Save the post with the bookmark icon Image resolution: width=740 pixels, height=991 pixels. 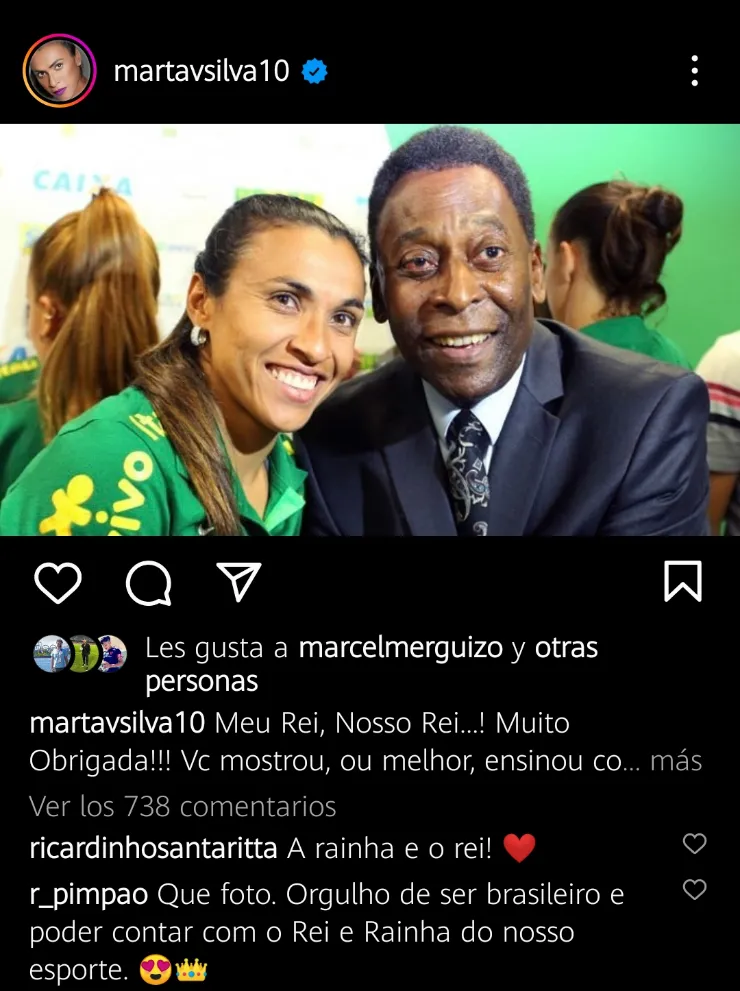[x=683, y=582]
